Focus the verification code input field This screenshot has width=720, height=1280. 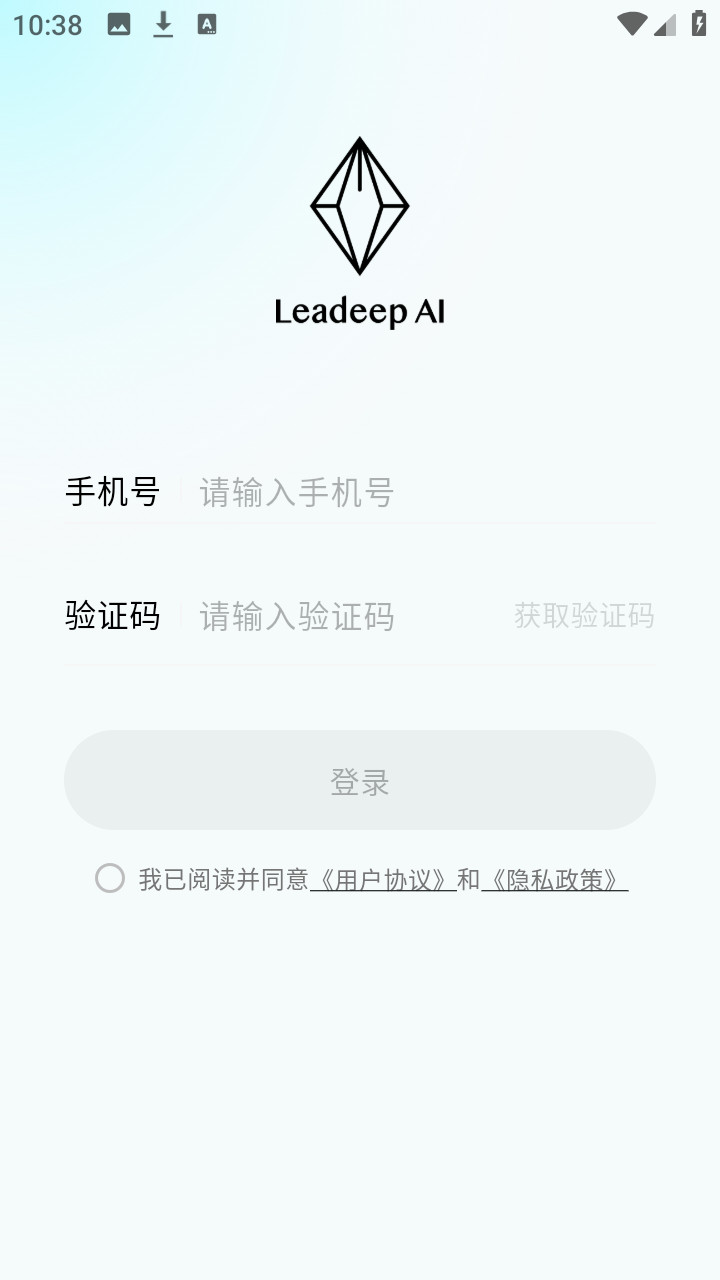pos(330,616)
